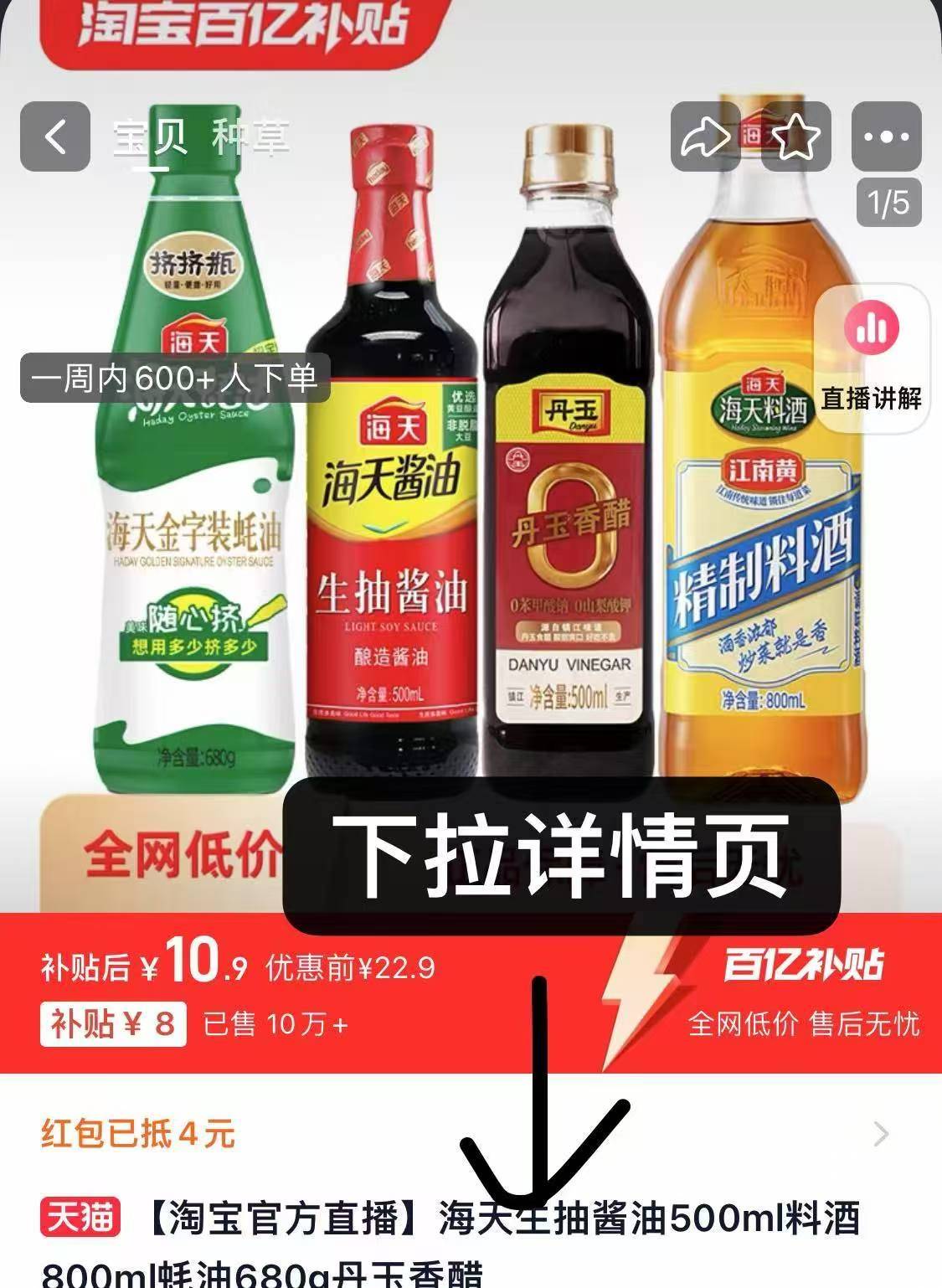The image size is (942, 1288).
Task: Switch to the 种草 tab
Action: [250, 137]
